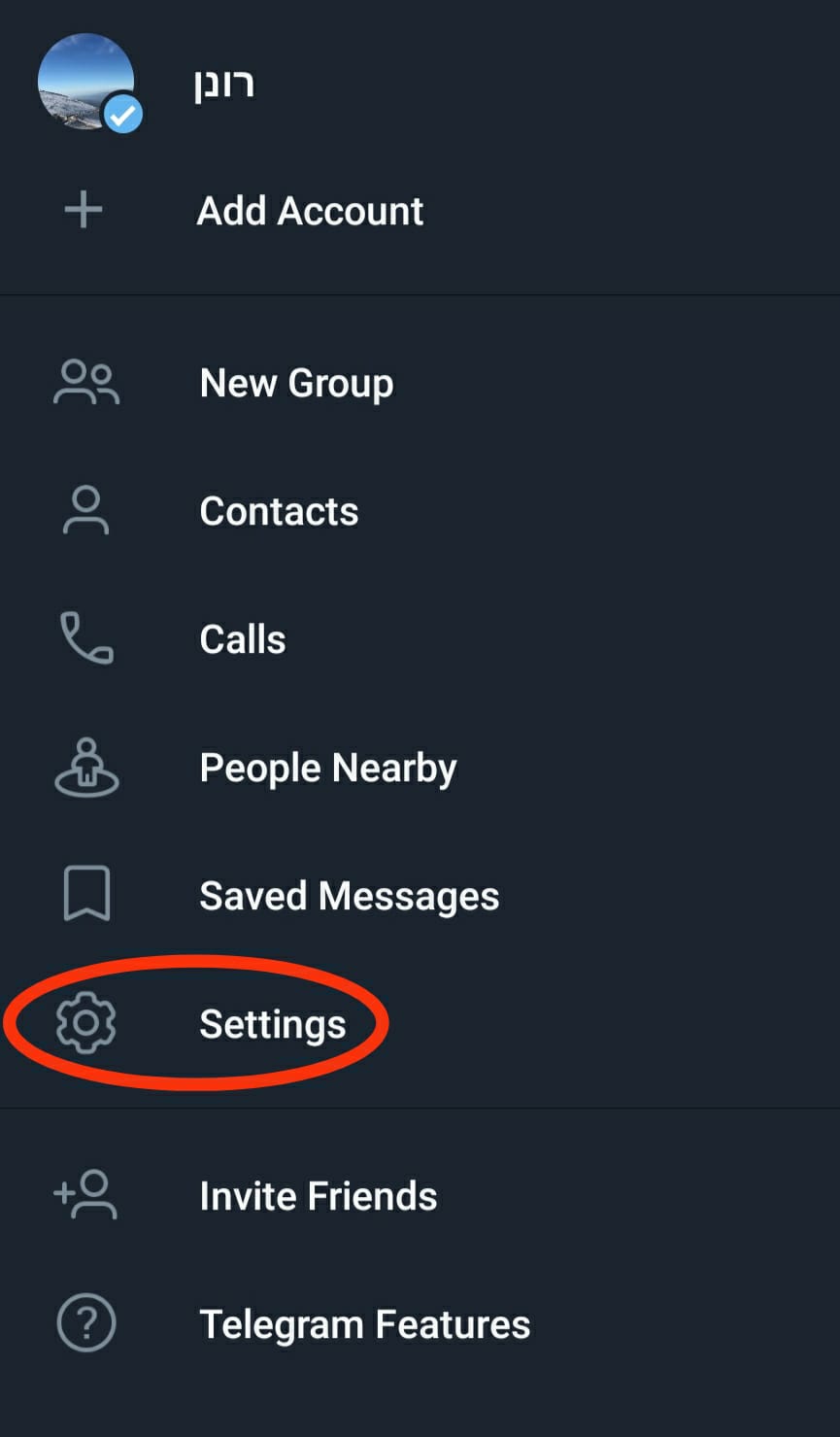Open Settings
The width and height of the screenshot is (840, 1437).
272,1024
